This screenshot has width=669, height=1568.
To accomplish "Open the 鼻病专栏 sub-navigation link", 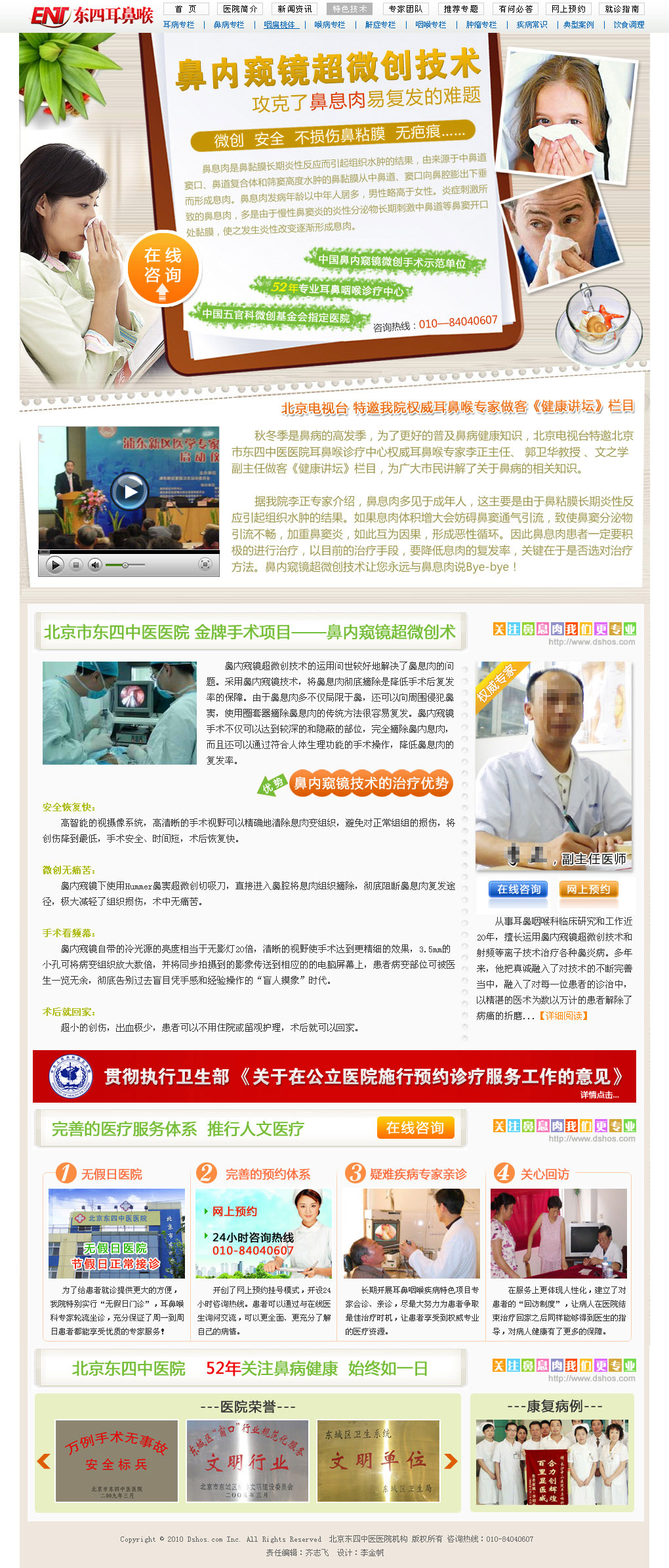I will point(229,25).
